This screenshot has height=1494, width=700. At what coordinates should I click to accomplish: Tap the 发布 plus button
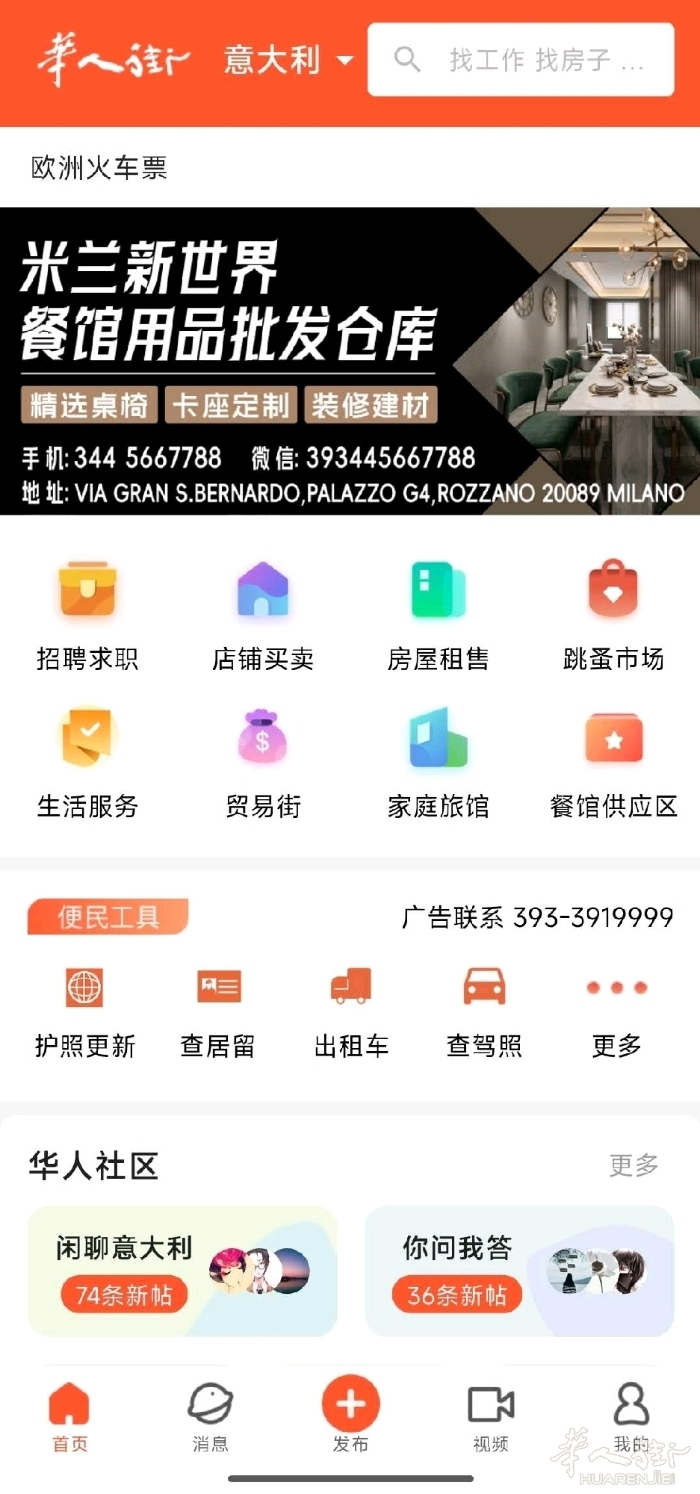[x=350, y=1405]
